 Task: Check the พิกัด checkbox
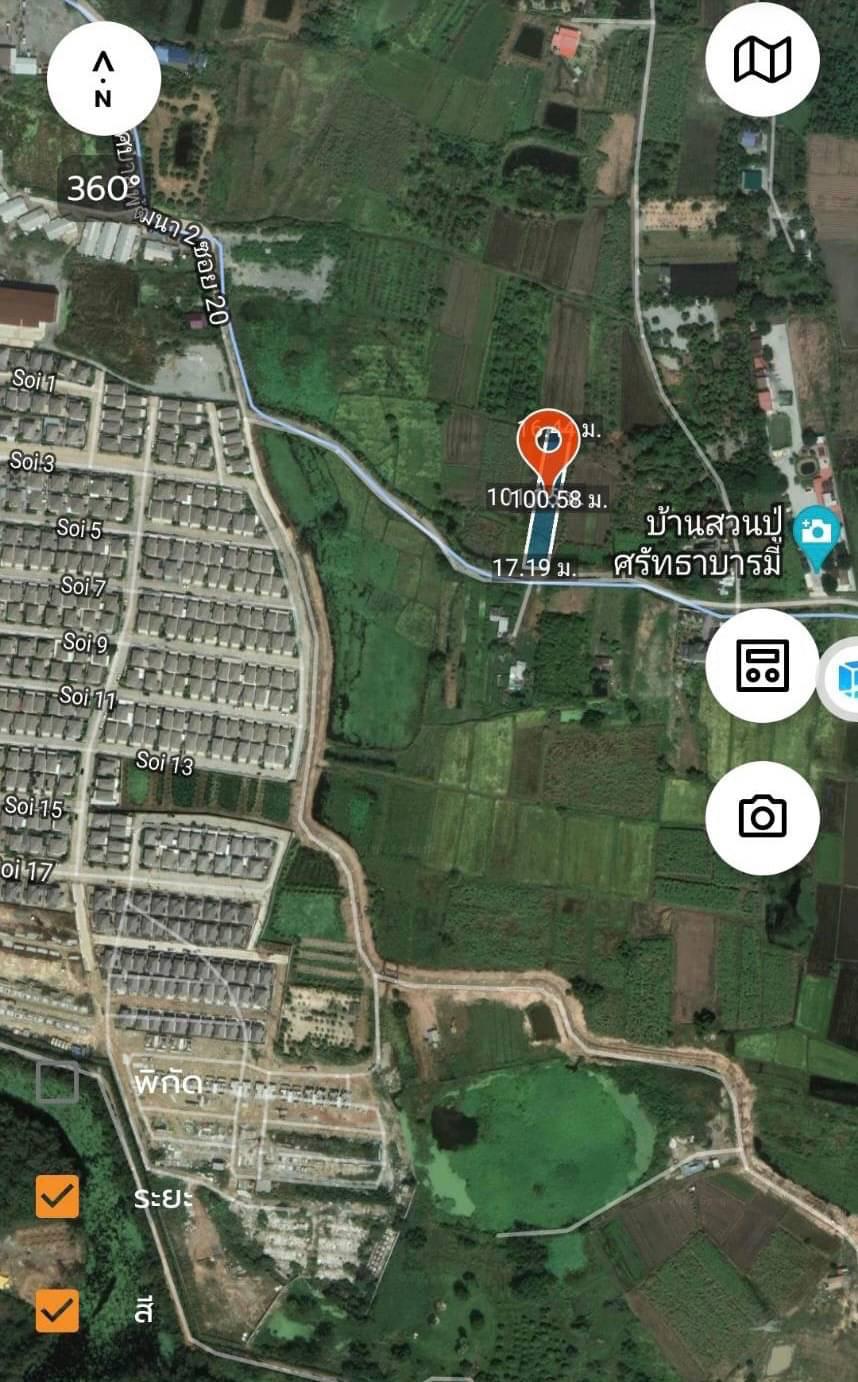point(57,1082)
